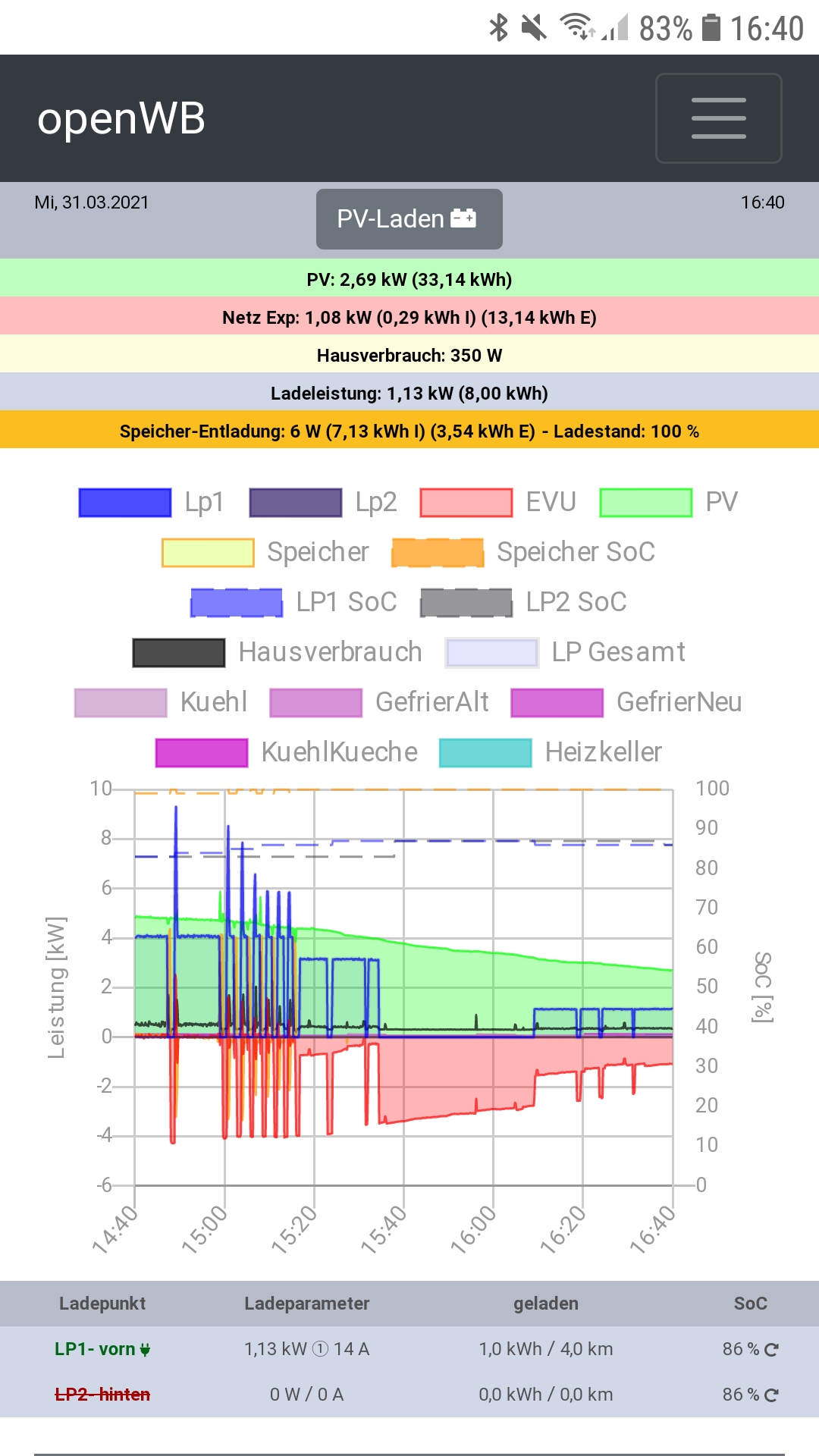This screenshot has height=1456, width=819.
Task: Open the hamburger navigation menu
Action: pyautogui.click(x=718, y=118)
